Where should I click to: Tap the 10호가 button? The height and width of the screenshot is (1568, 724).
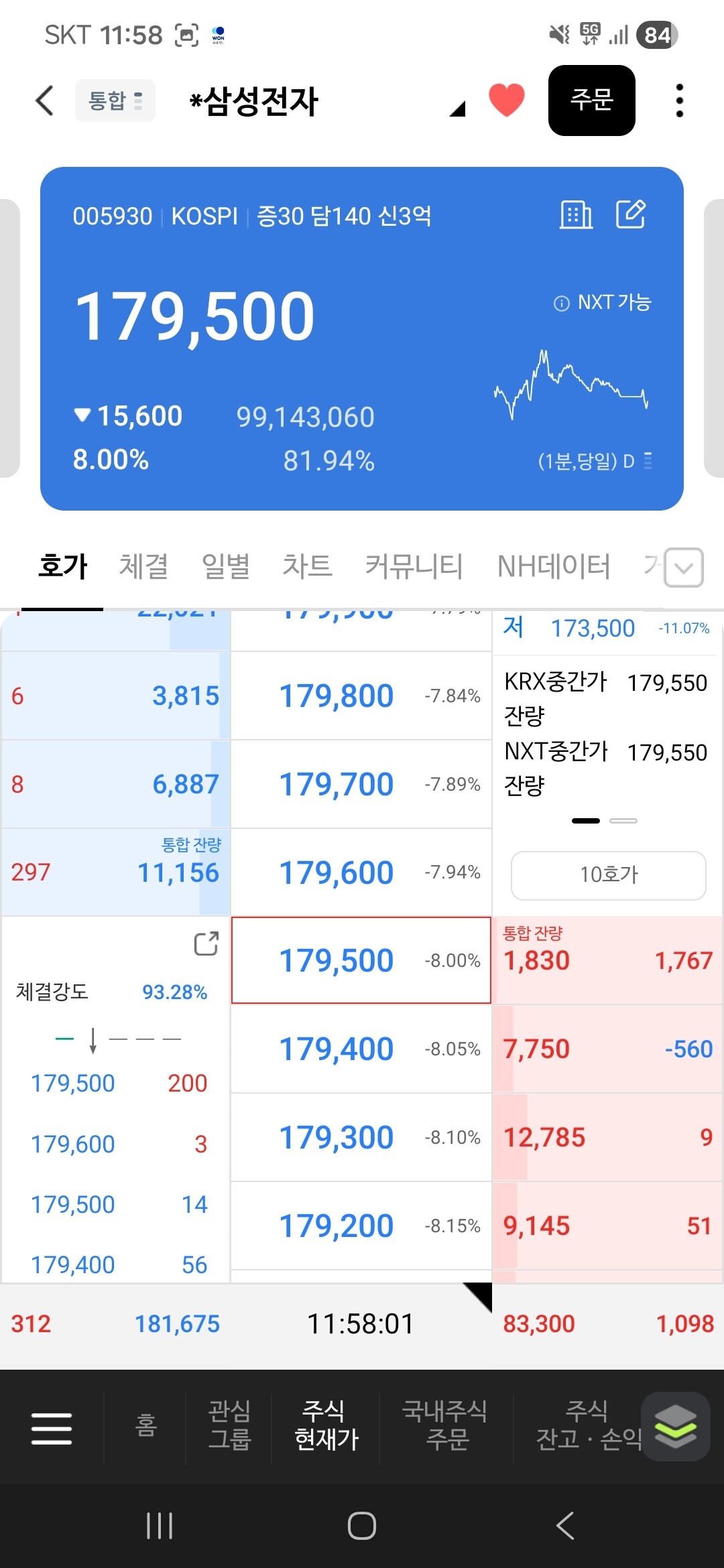609,875
